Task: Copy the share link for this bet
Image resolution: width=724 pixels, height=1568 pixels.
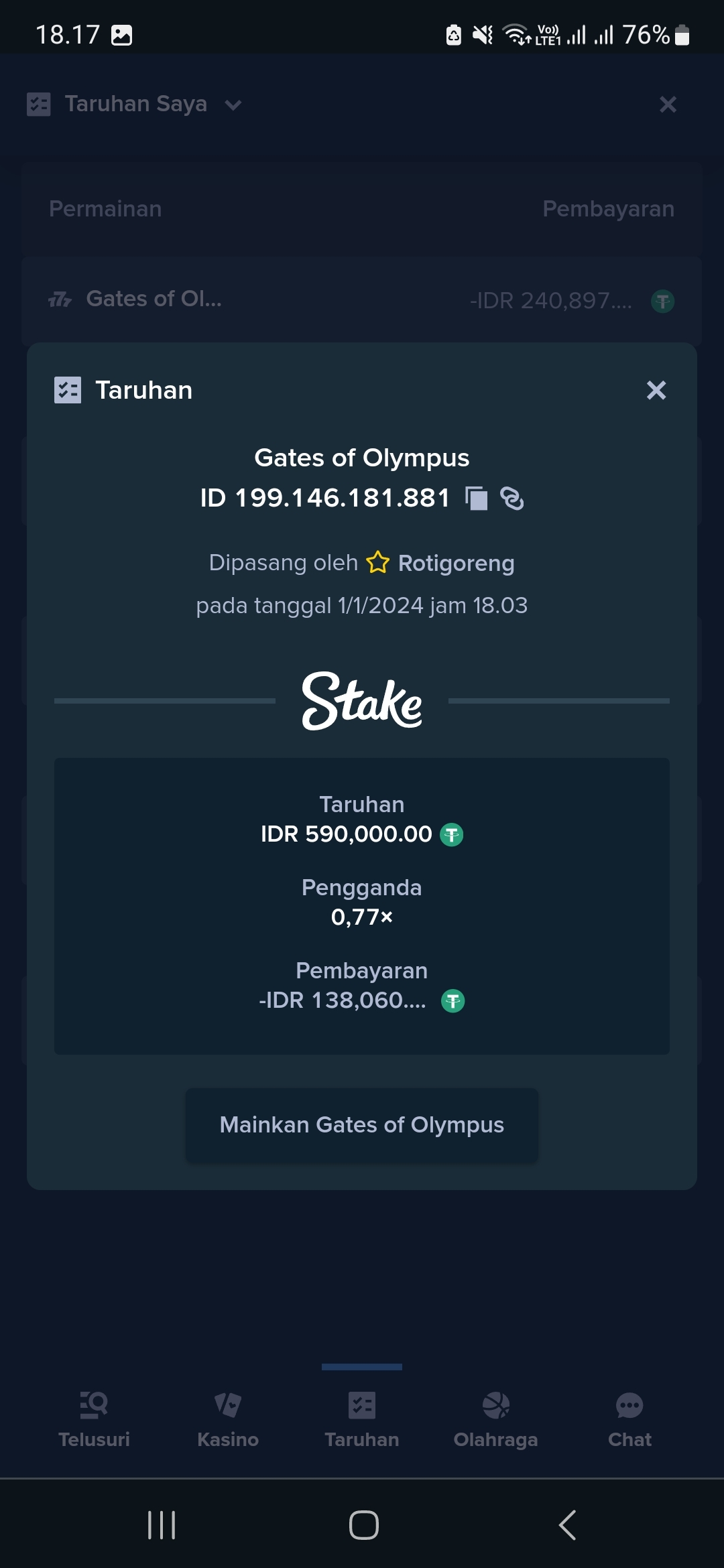Action: (x=512, y=499)
